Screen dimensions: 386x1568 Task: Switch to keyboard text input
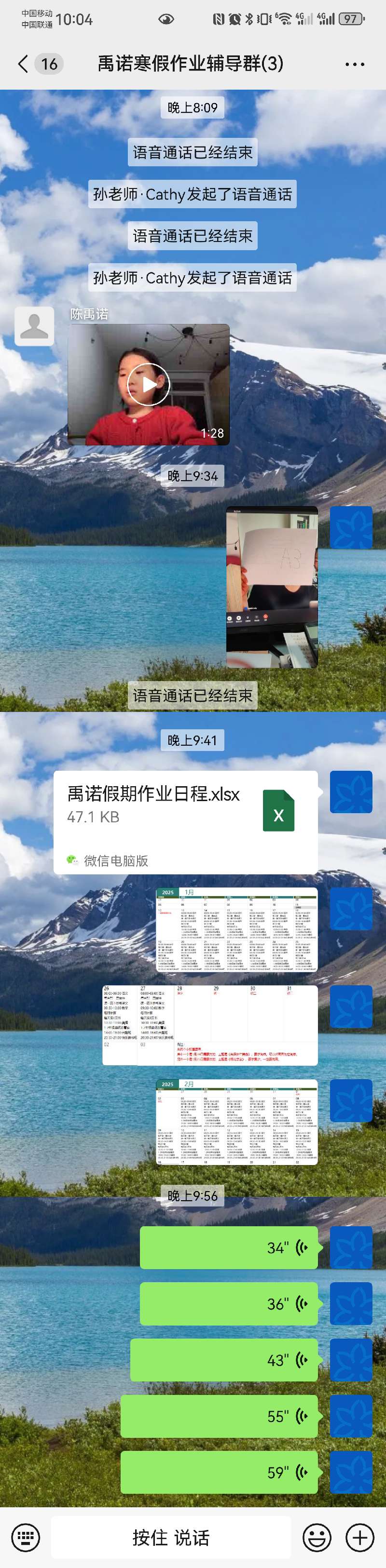[25, 1538]
